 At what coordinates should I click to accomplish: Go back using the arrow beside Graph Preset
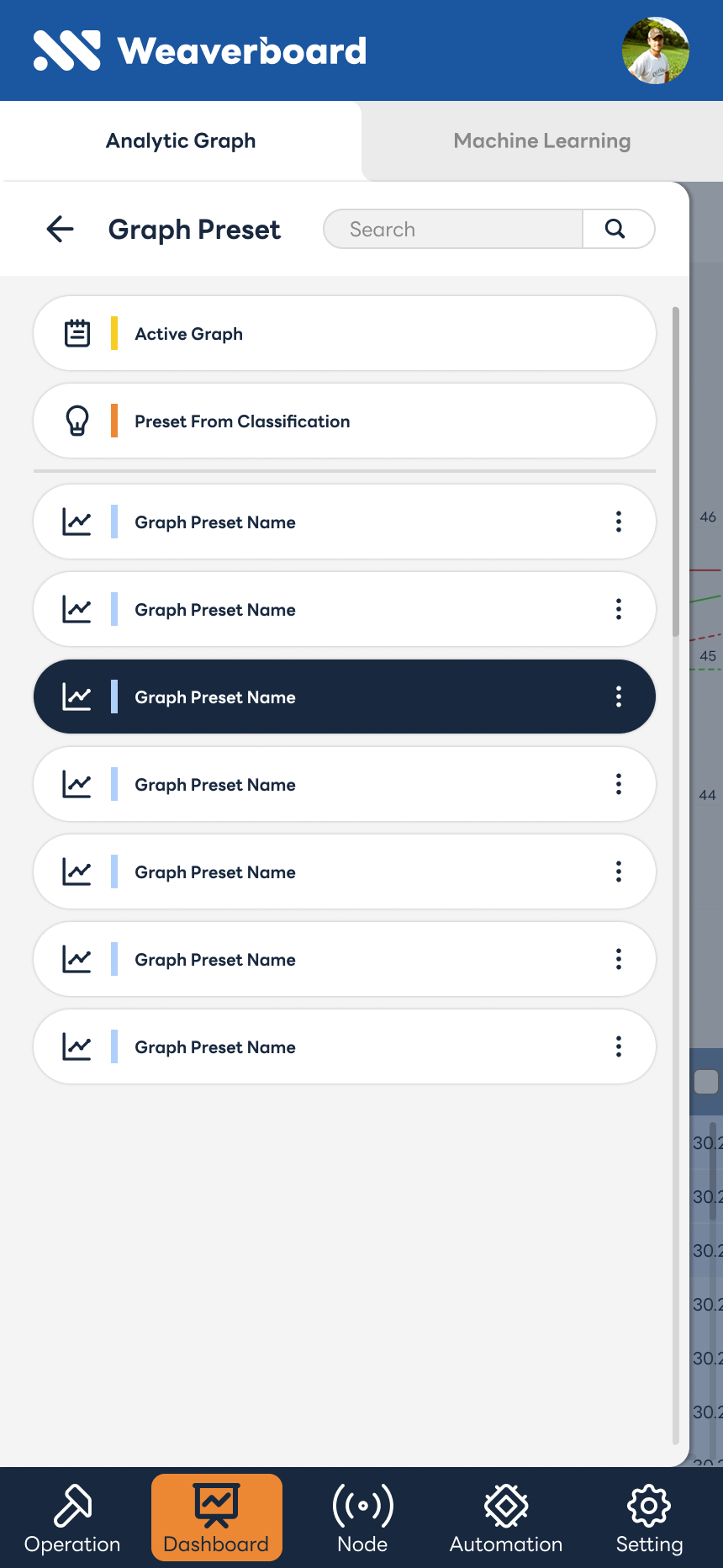point(60,229)
